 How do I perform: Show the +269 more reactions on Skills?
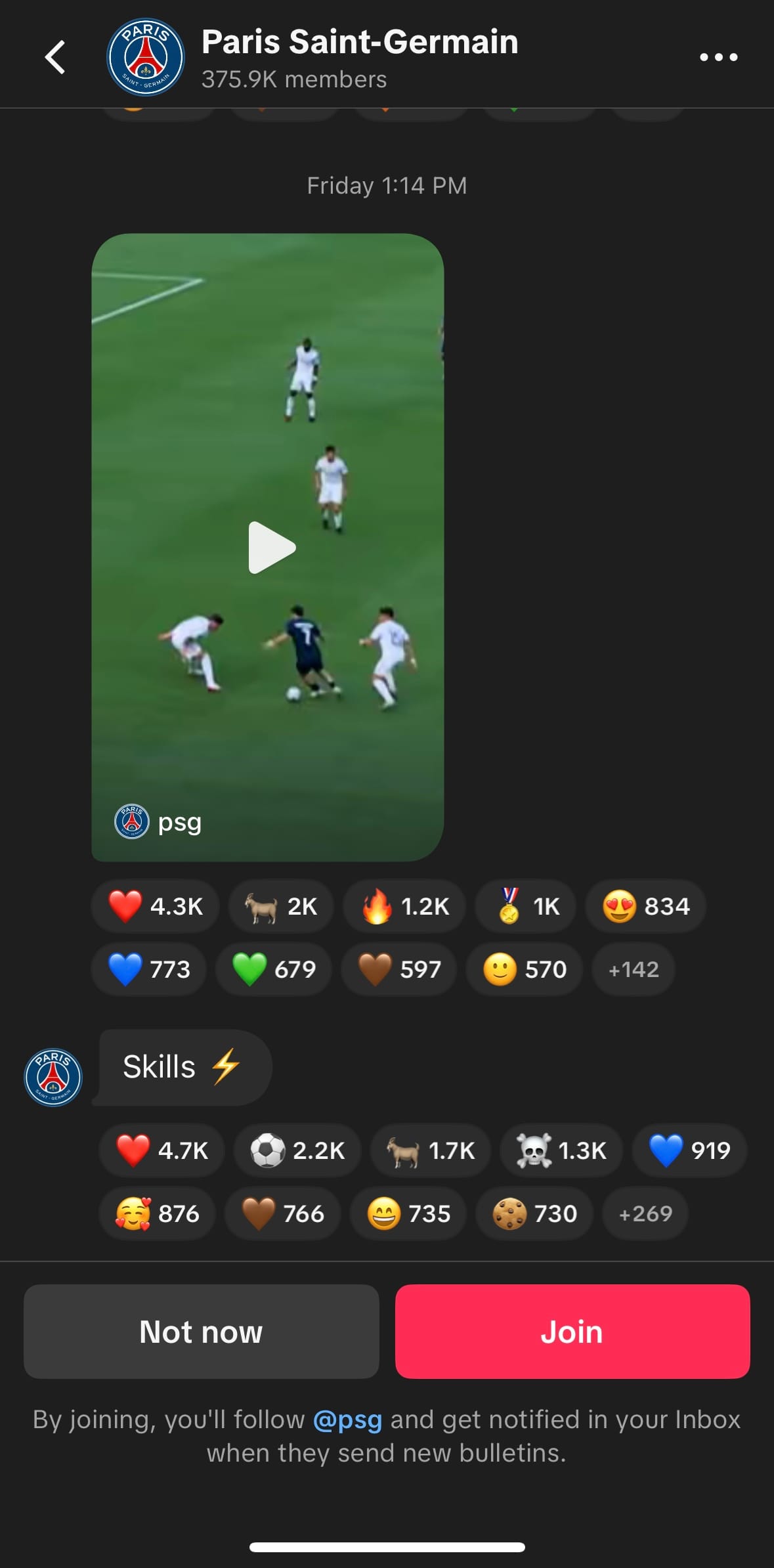645,1213
